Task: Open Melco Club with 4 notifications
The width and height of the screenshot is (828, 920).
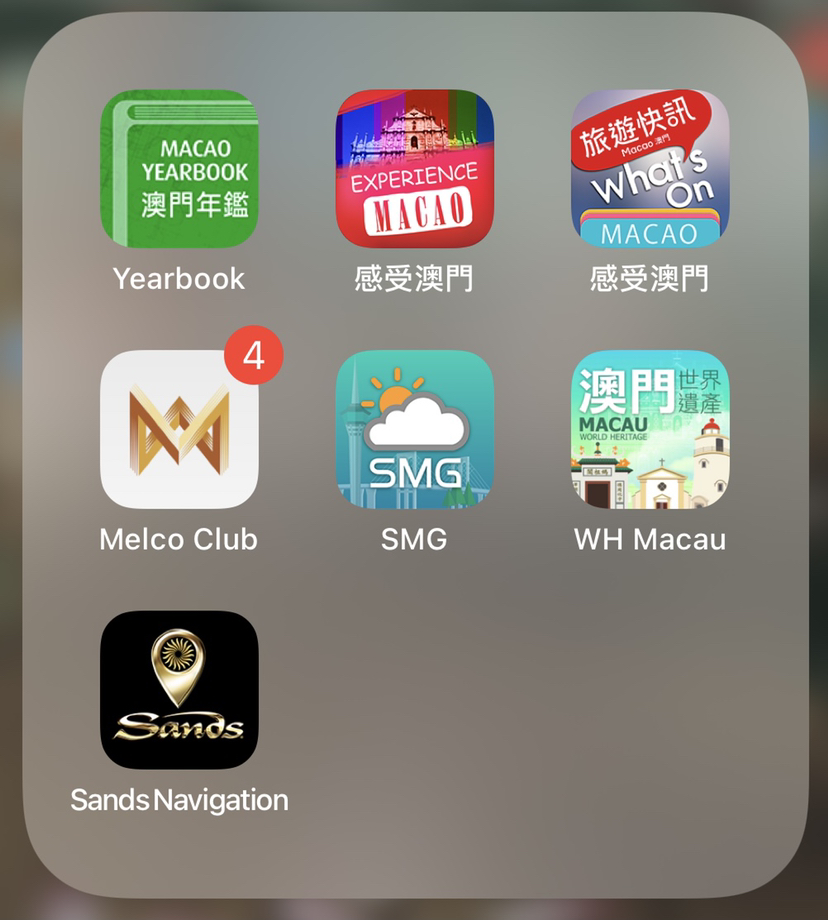Action: (179, 430)
